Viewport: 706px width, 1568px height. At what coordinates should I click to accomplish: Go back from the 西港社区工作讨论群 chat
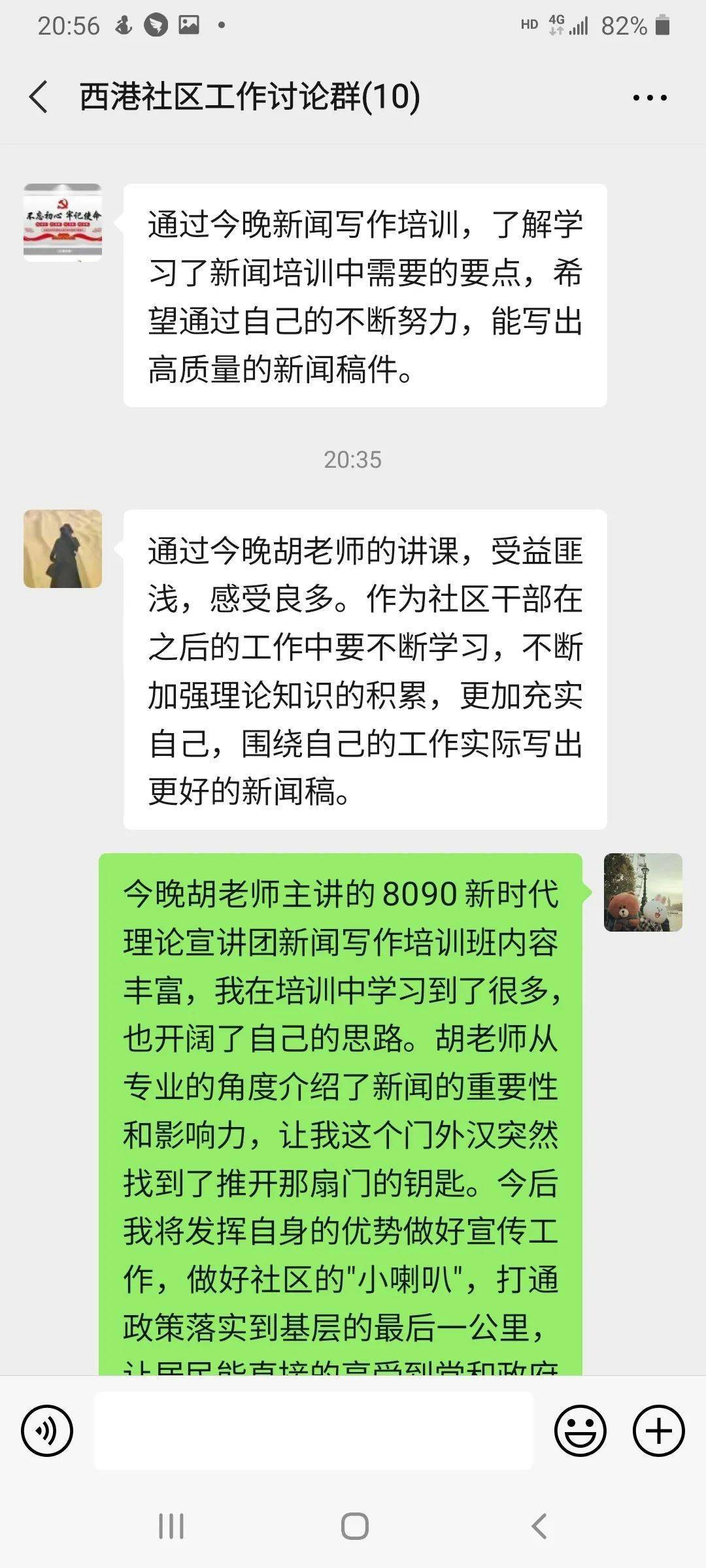pos(39,97)
